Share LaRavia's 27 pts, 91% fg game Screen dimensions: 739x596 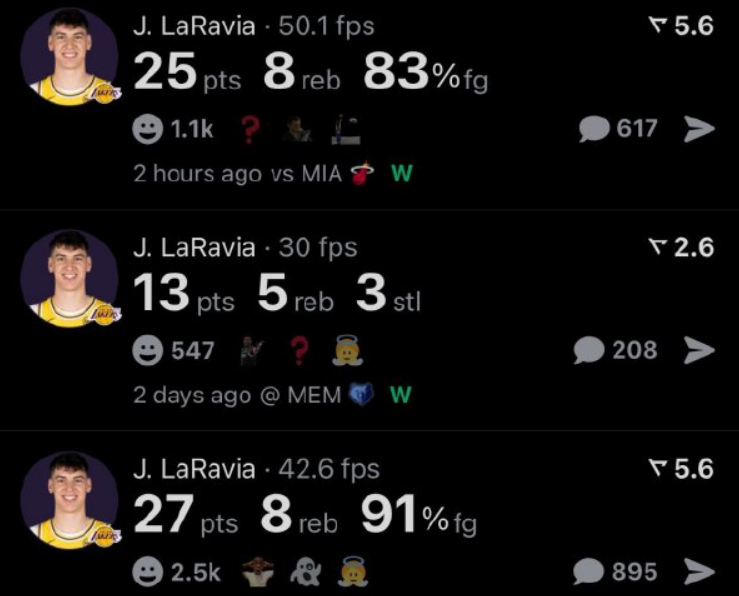(699, 571)
